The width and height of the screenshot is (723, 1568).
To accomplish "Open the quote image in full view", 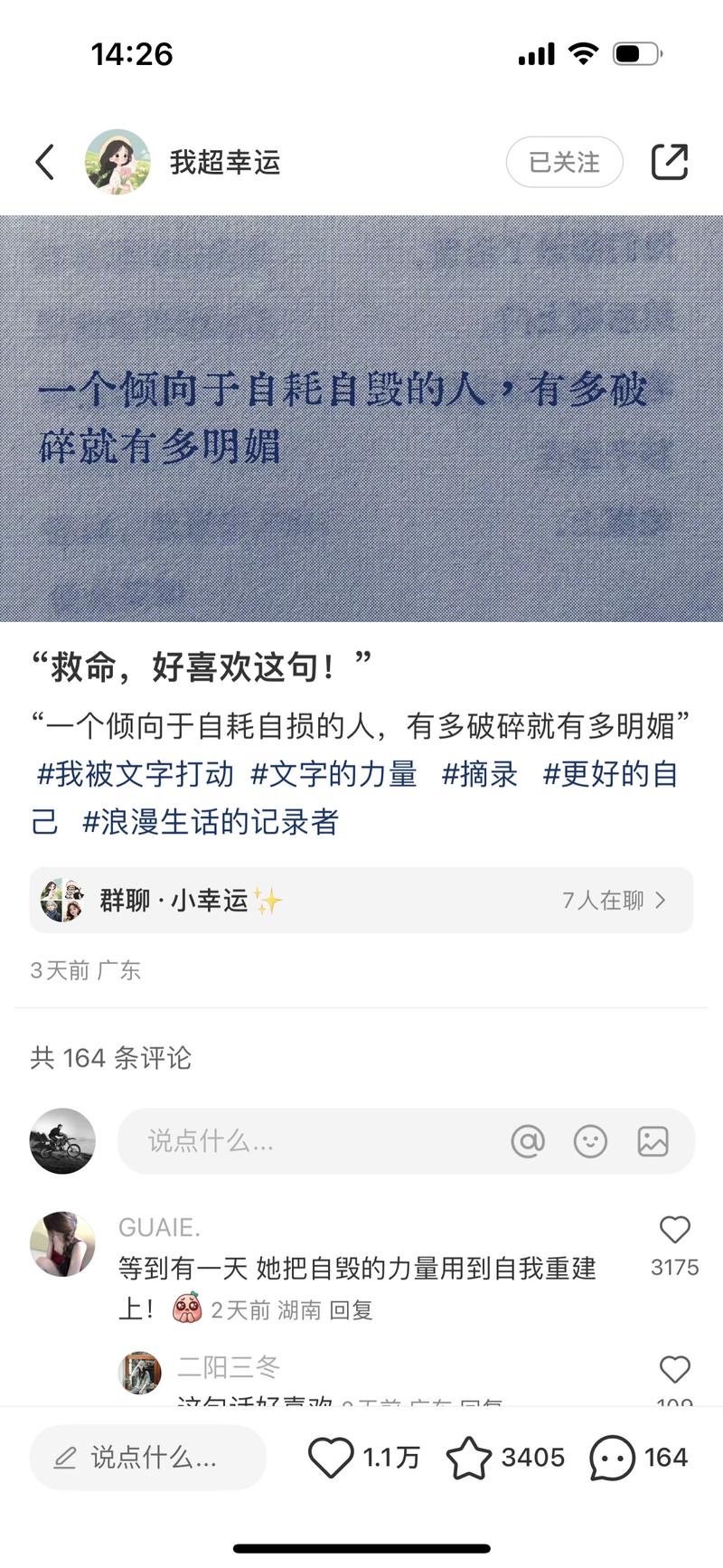I will pos(361,418).
